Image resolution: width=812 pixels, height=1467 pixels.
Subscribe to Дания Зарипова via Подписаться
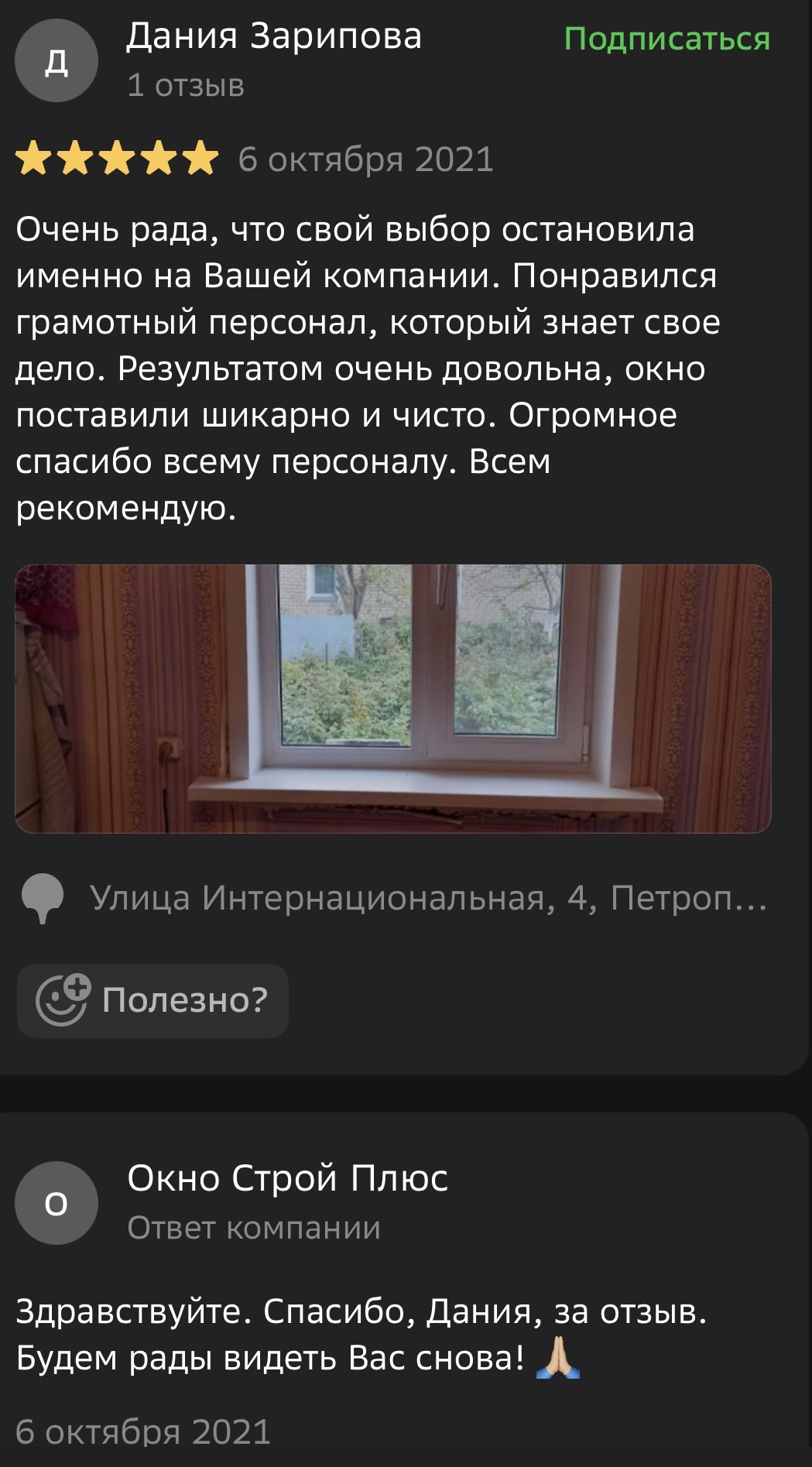tap(666, 39)
